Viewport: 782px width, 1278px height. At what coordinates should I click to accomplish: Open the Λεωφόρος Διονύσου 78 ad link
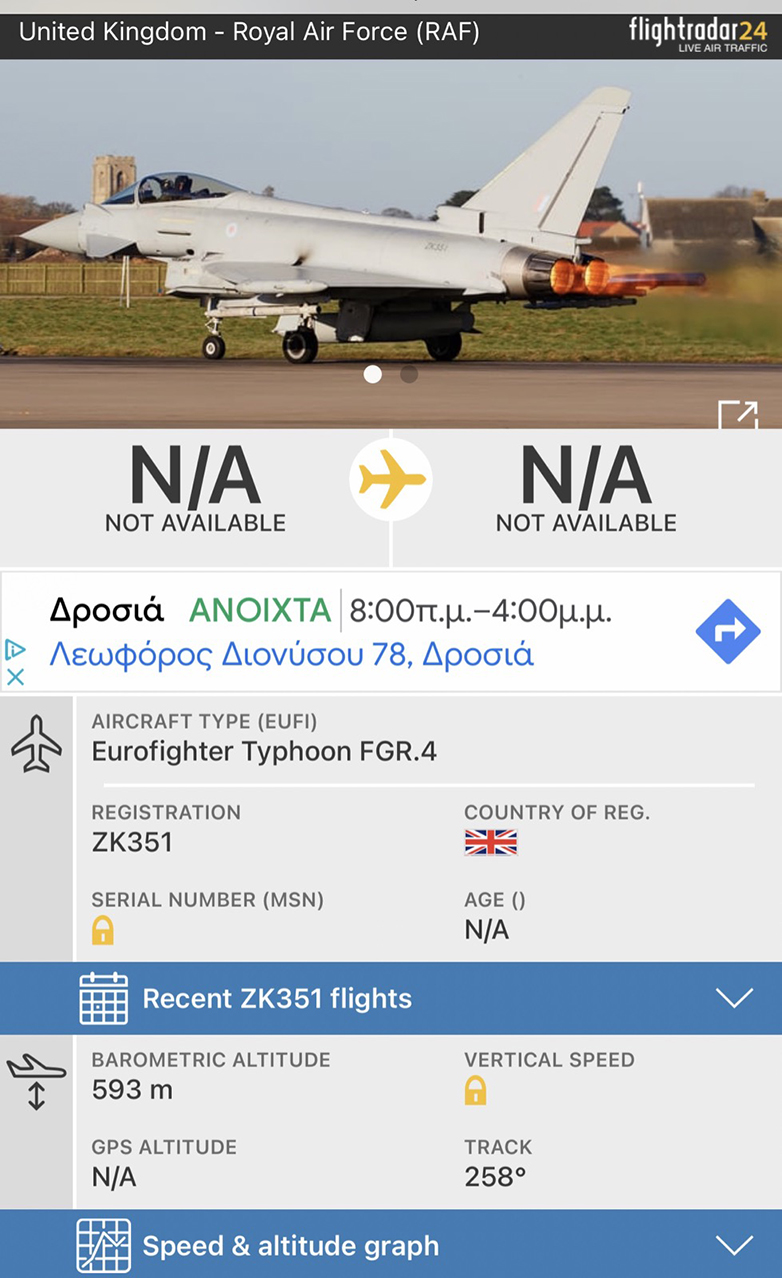coord(291,655)
